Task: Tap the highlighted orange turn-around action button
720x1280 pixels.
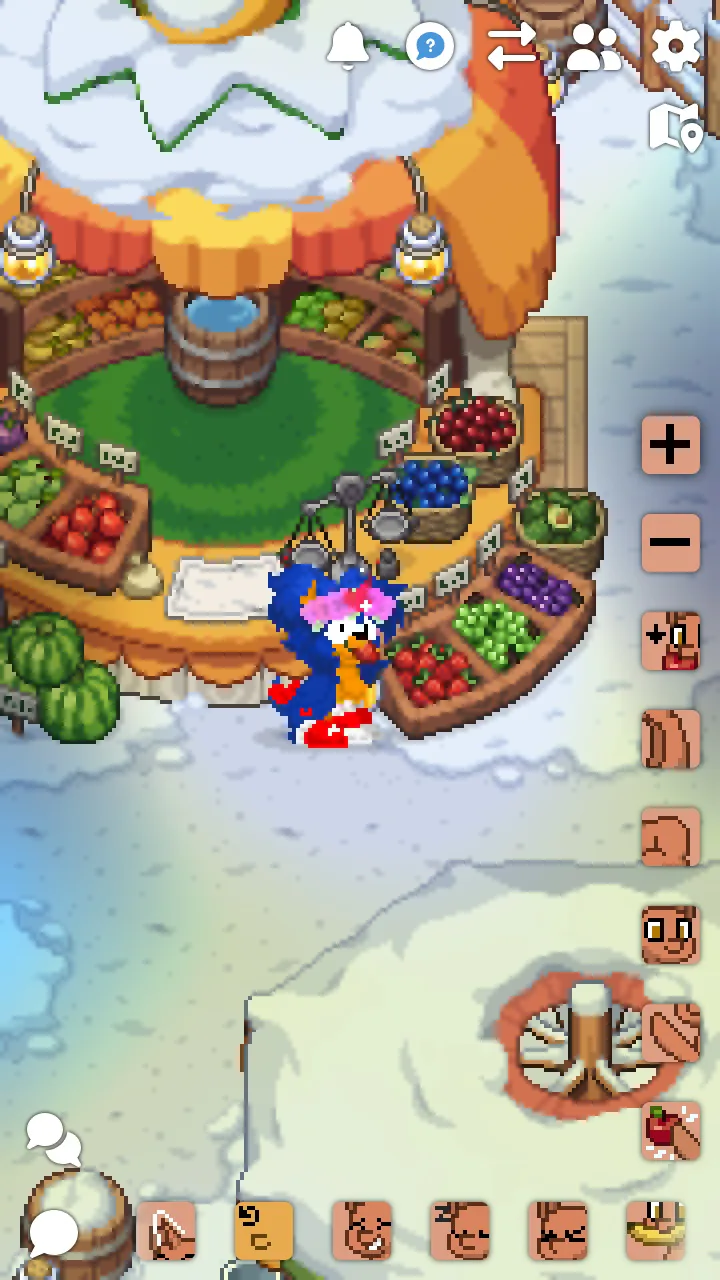Action: click(x=264, y=1231)
